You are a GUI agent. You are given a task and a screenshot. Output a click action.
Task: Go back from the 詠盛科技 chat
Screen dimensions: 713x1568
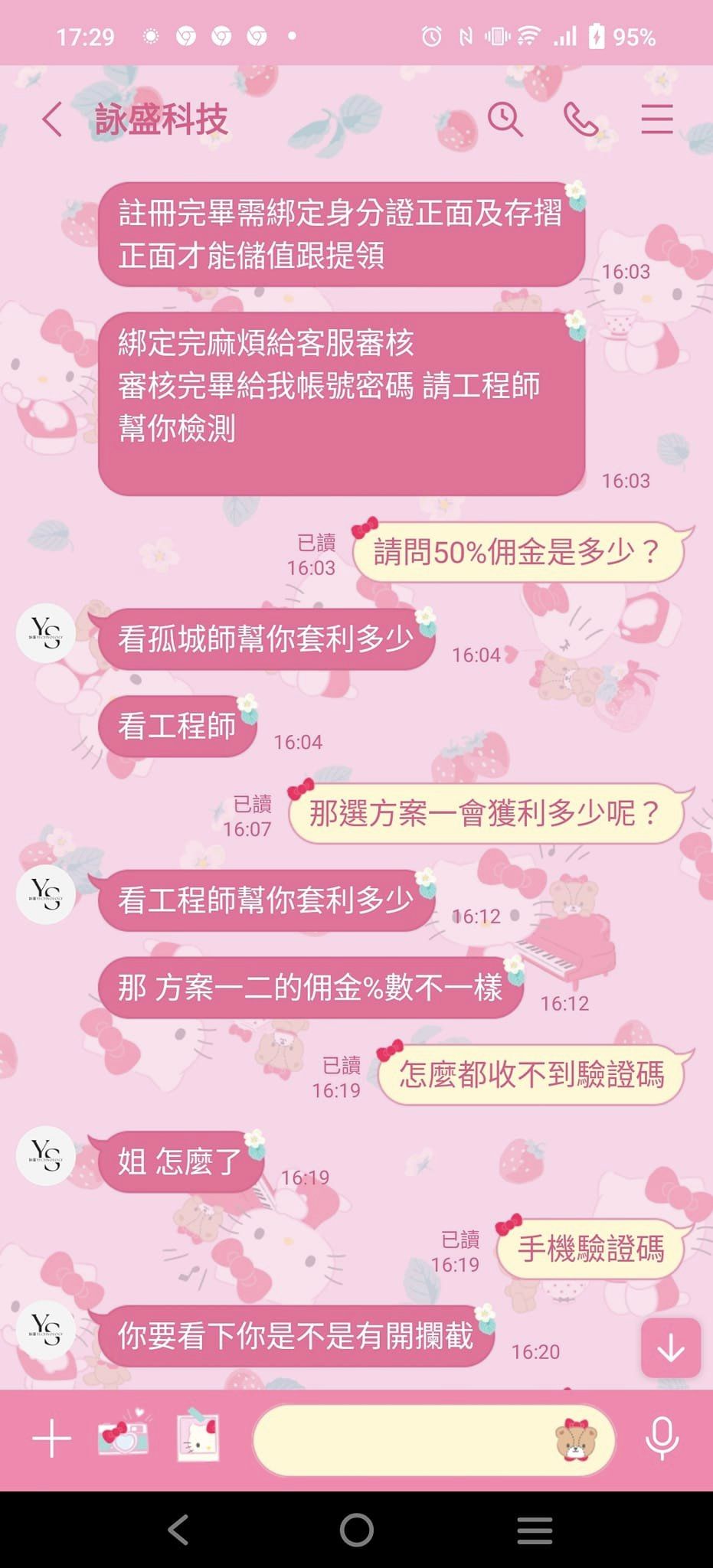pos(52,120)
